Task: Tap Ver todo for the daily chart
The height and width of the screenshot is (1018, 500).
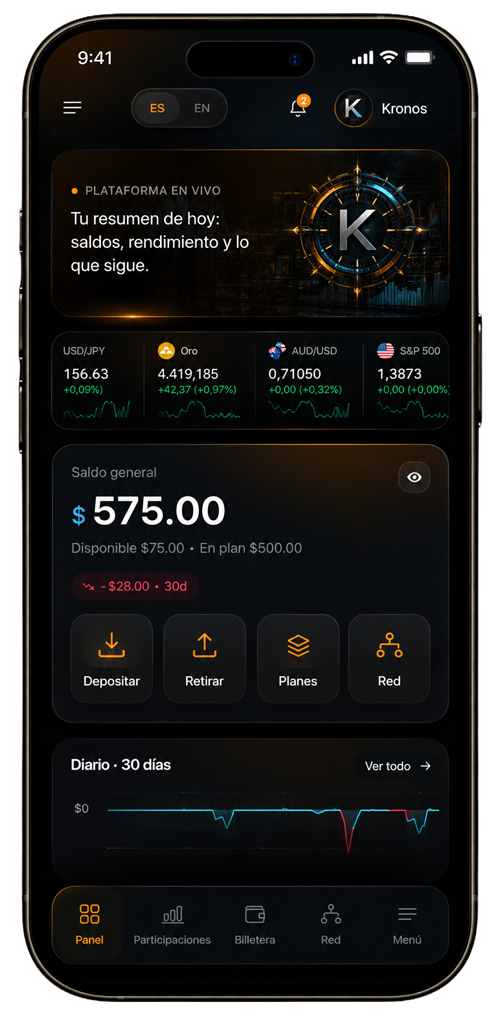Action: (x=397, y=766)
